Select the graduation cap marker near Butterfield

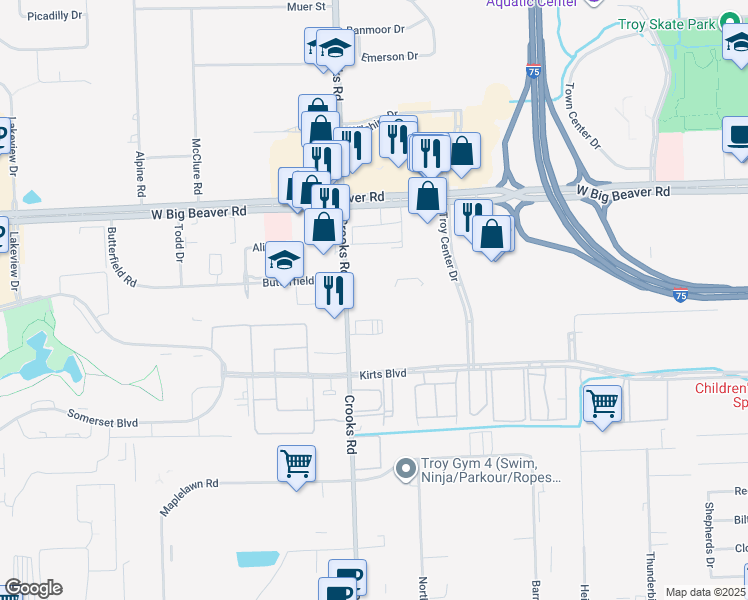coord(285,261)
